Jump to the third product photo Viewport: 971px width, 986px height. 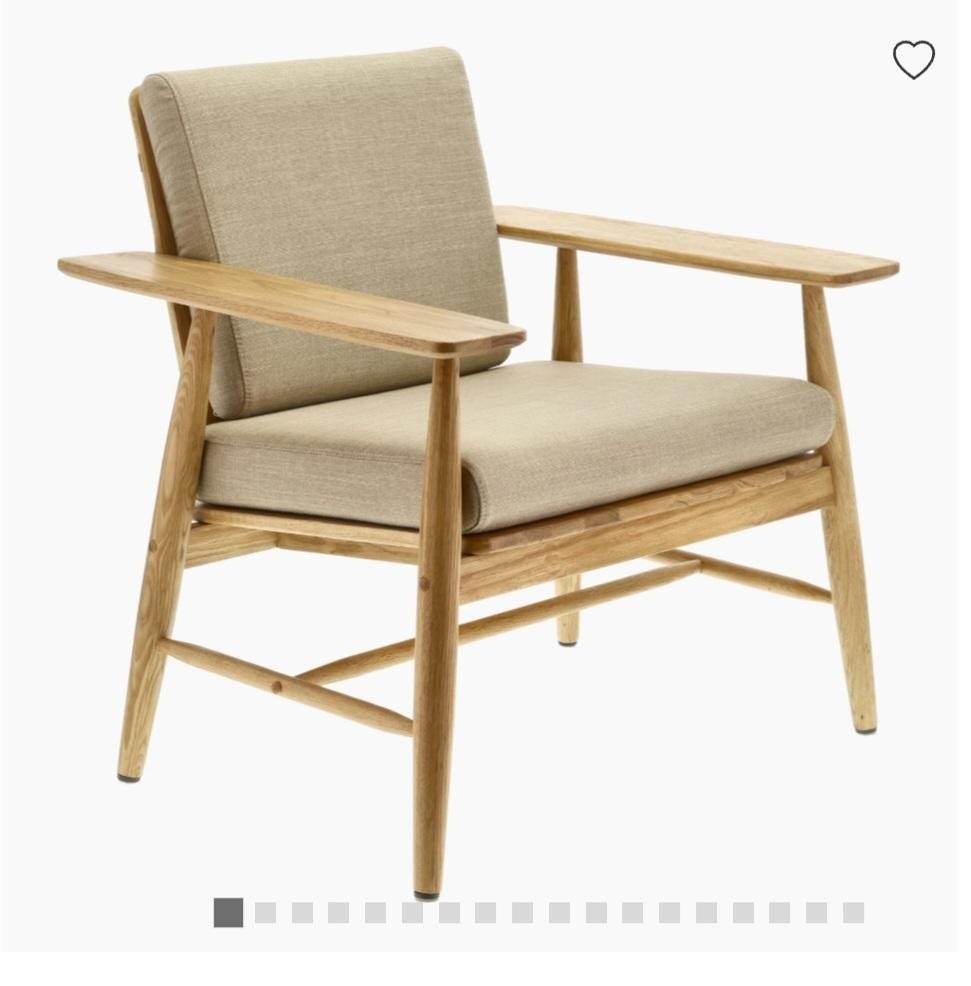tap(302, 912)
